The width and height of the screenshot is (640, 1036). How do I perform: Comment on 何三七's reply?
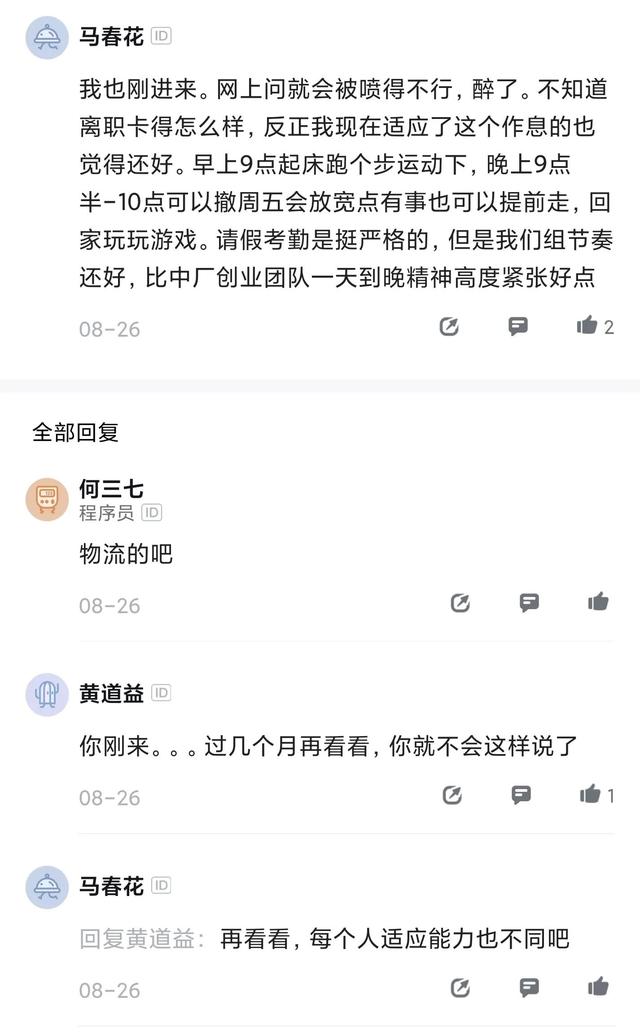pos(529,602)
